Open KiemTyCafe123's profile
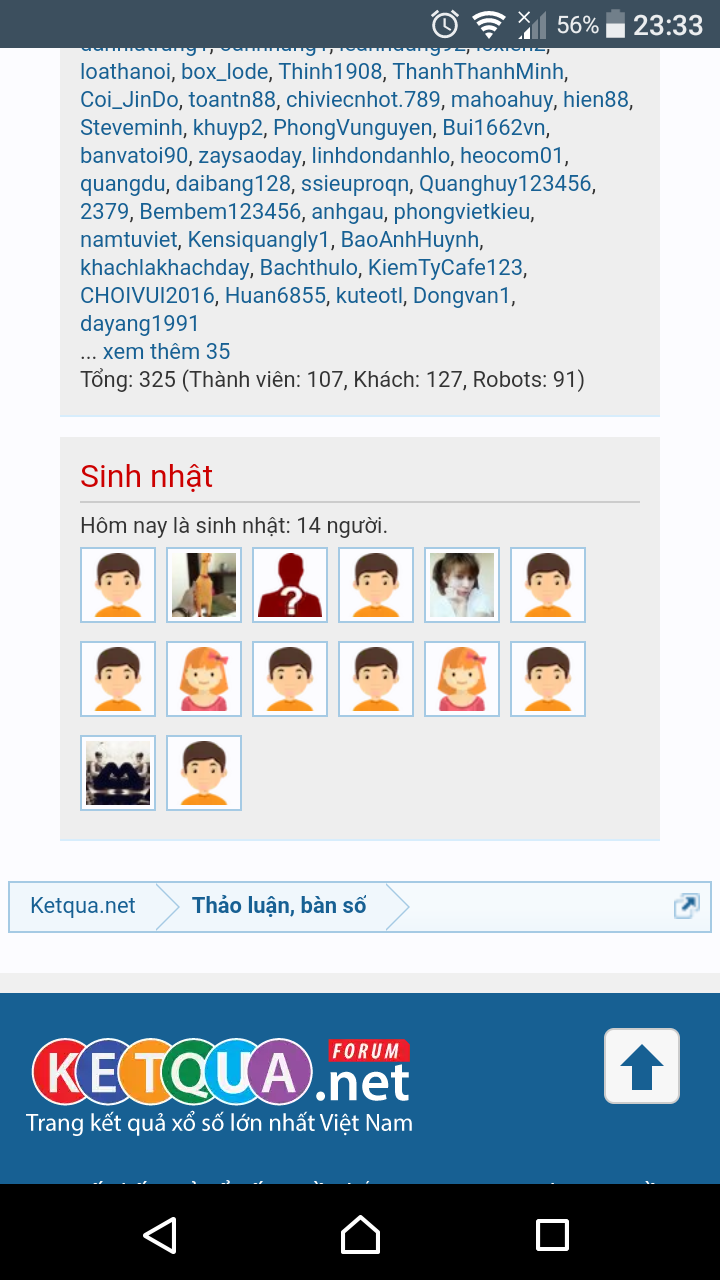The height and width of the screenshot is (1280, 720). (x=445, y=268)
